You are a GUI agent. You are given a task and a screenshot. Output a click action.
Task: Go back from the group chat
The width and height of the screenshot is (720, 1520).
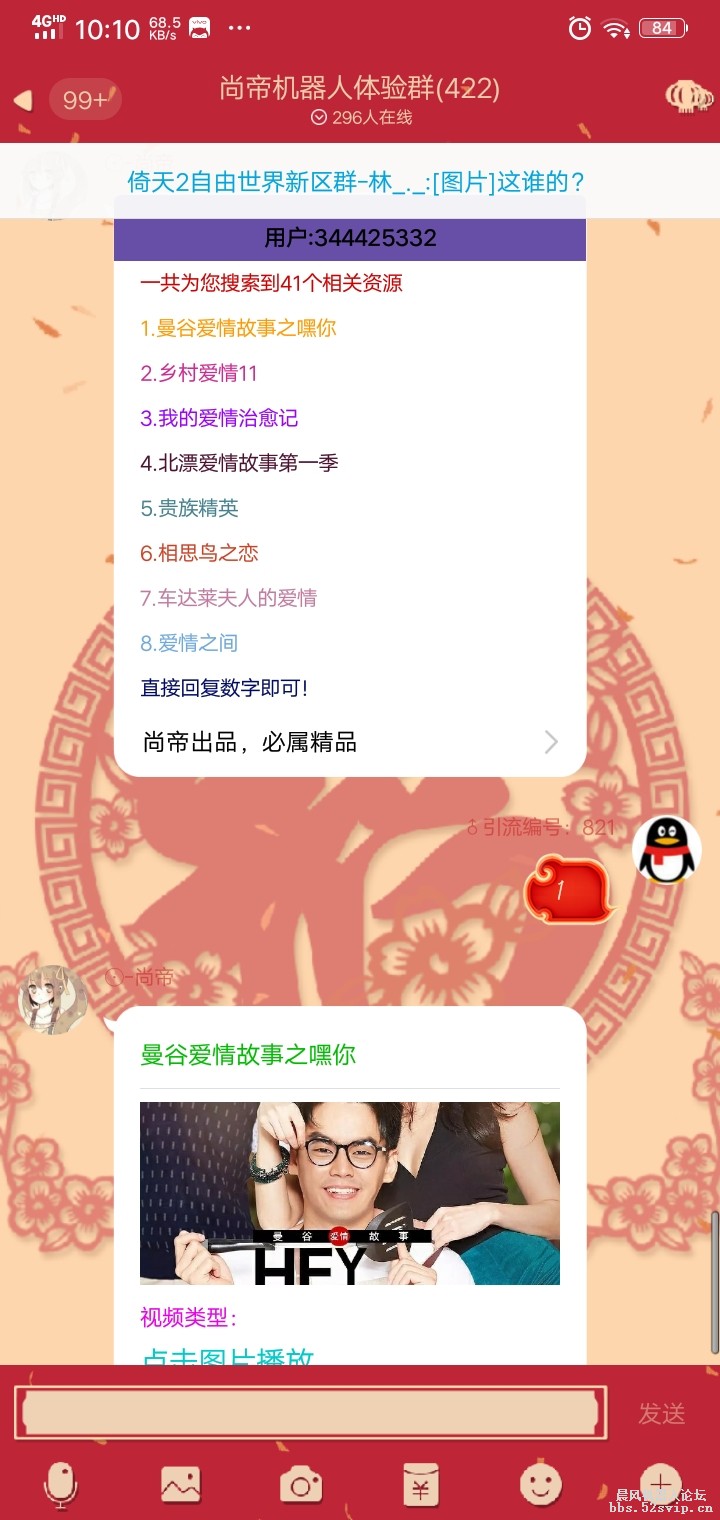(23, 100)
